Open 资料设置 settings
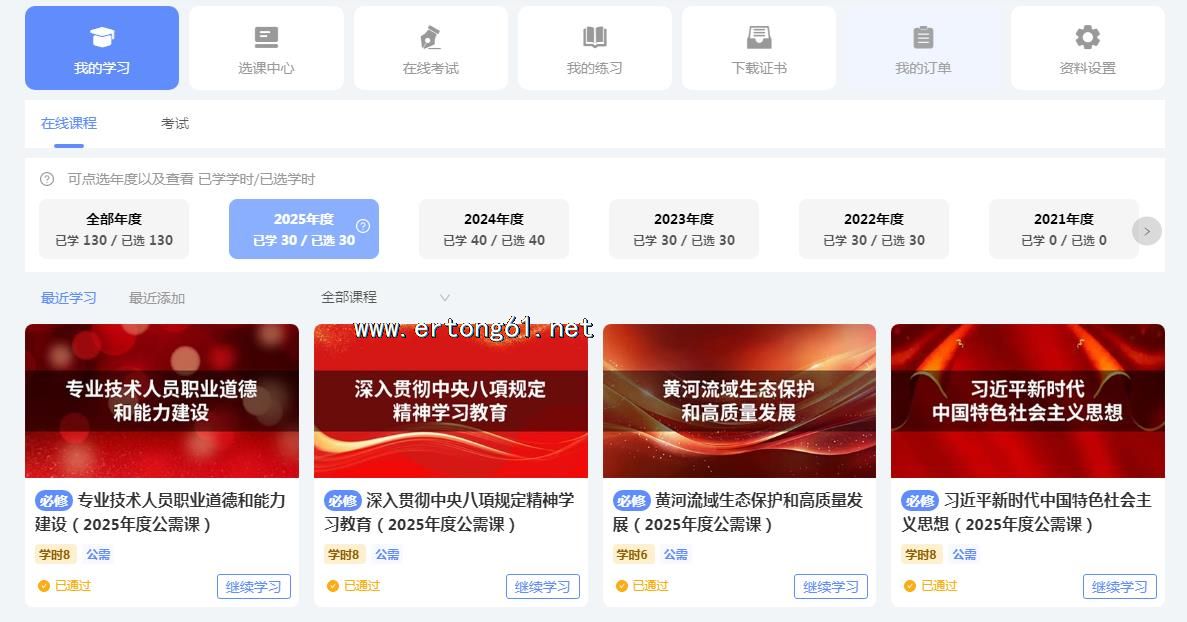Viewport: 1187px width, 622px height. (x=1087, y=49)
